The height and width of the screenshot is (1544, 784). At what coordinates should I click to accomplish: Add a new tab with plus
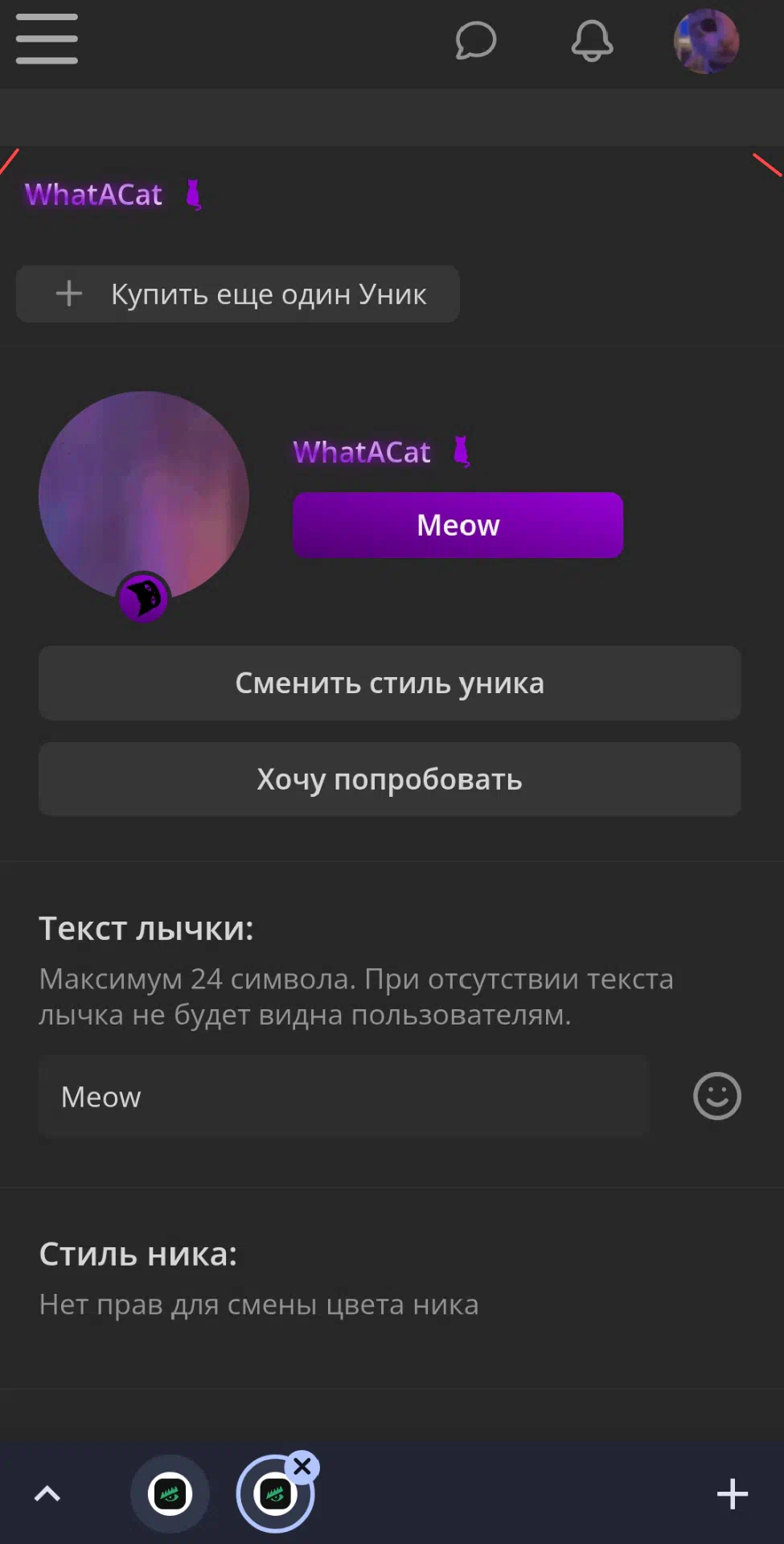point(733,1494)
